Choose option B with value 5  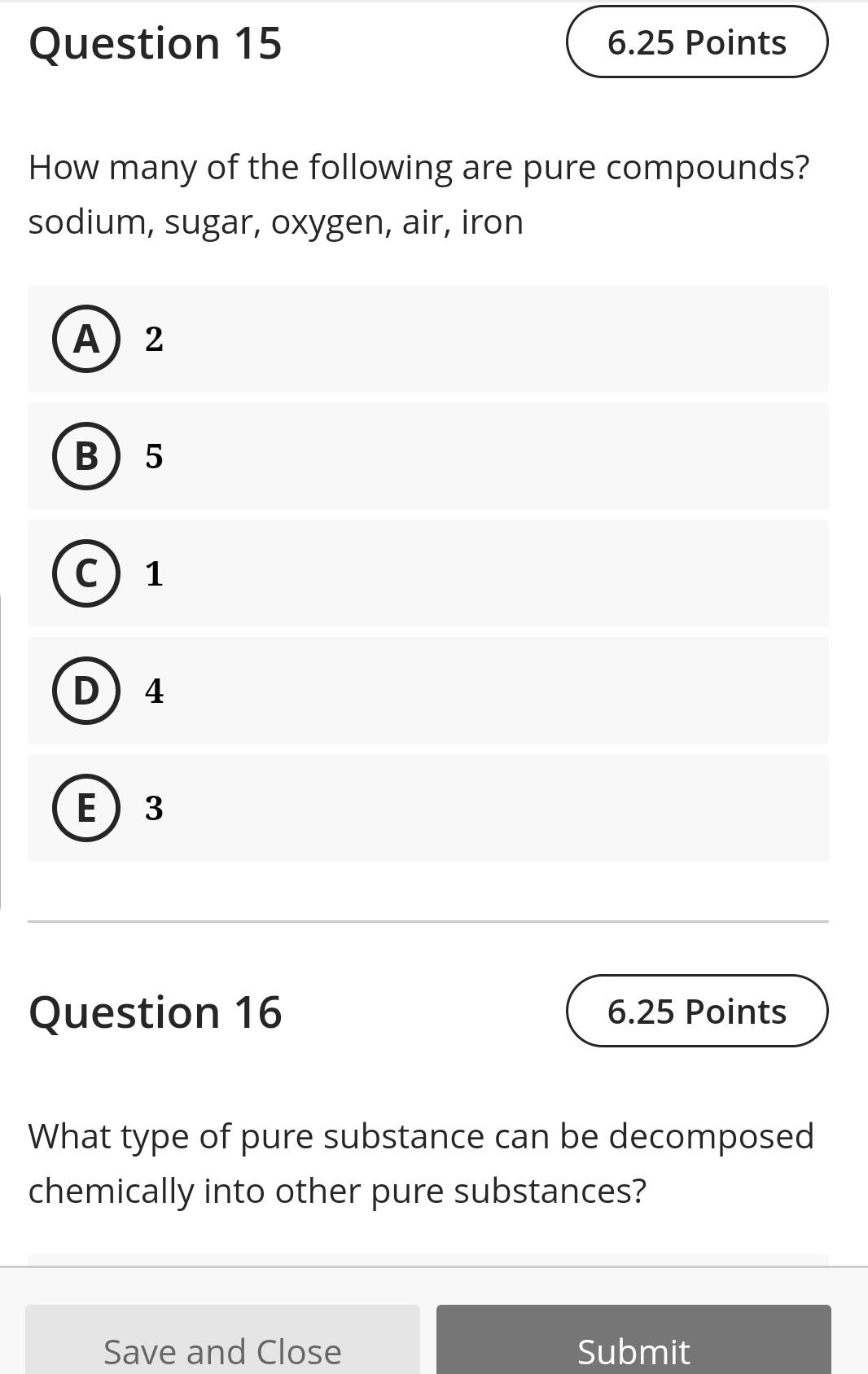[x=86, y=456]
